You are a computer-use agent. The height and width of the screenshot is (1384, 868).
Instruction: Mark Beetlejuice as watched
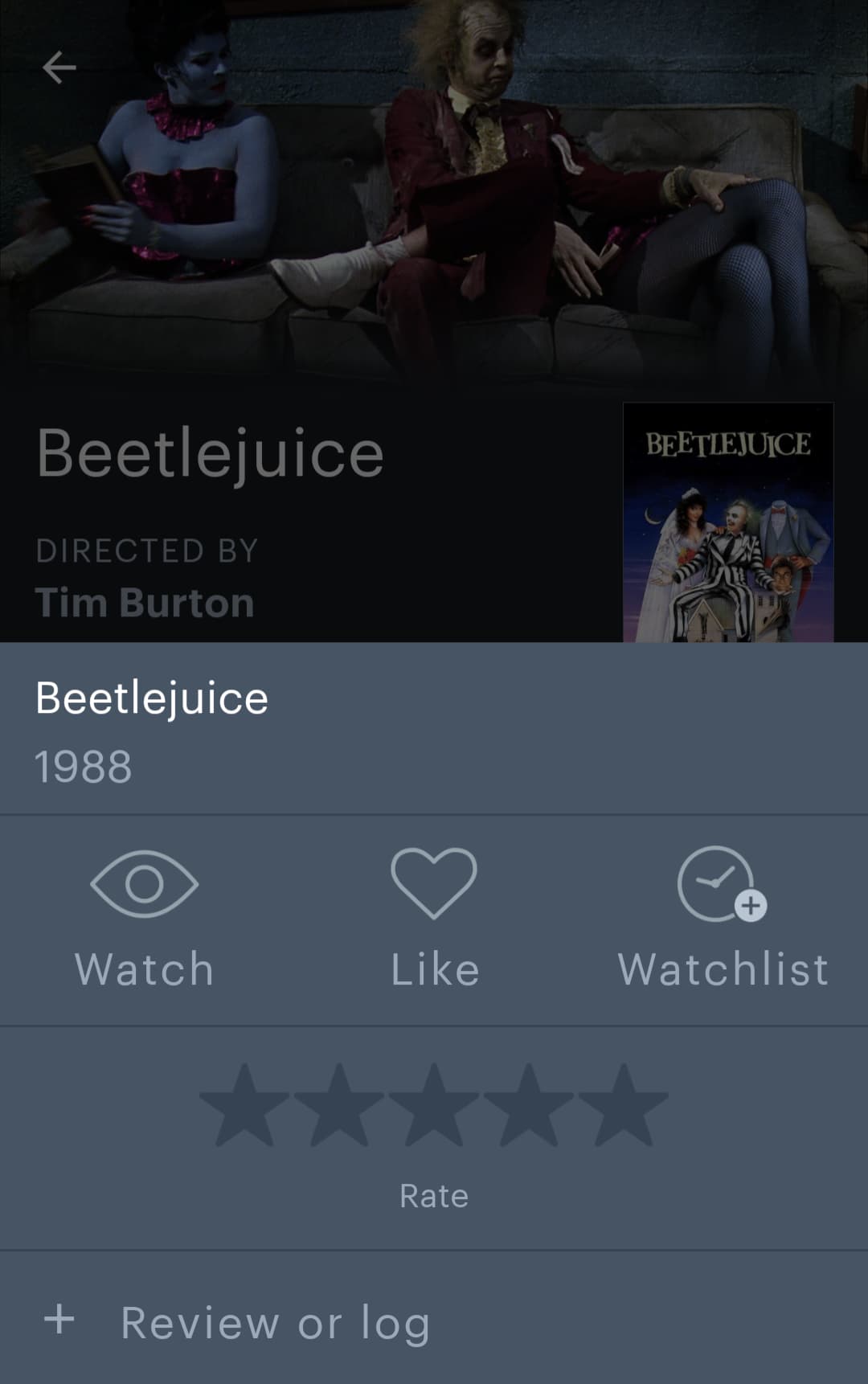point(145,916)
